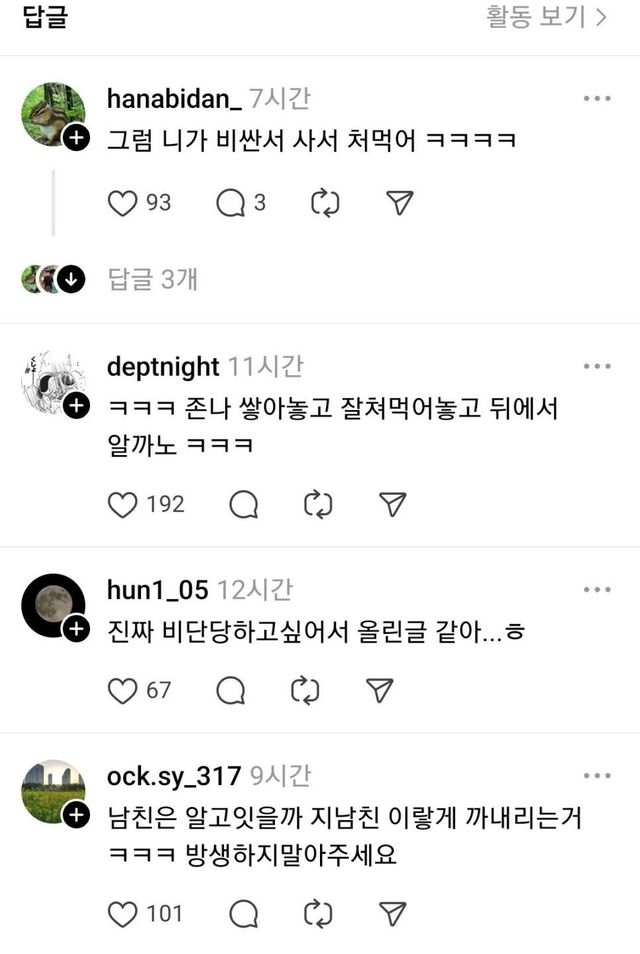Repost ock.sy_317's comment
Viewport: 640px width, 954px height.
tap(318, 913)
